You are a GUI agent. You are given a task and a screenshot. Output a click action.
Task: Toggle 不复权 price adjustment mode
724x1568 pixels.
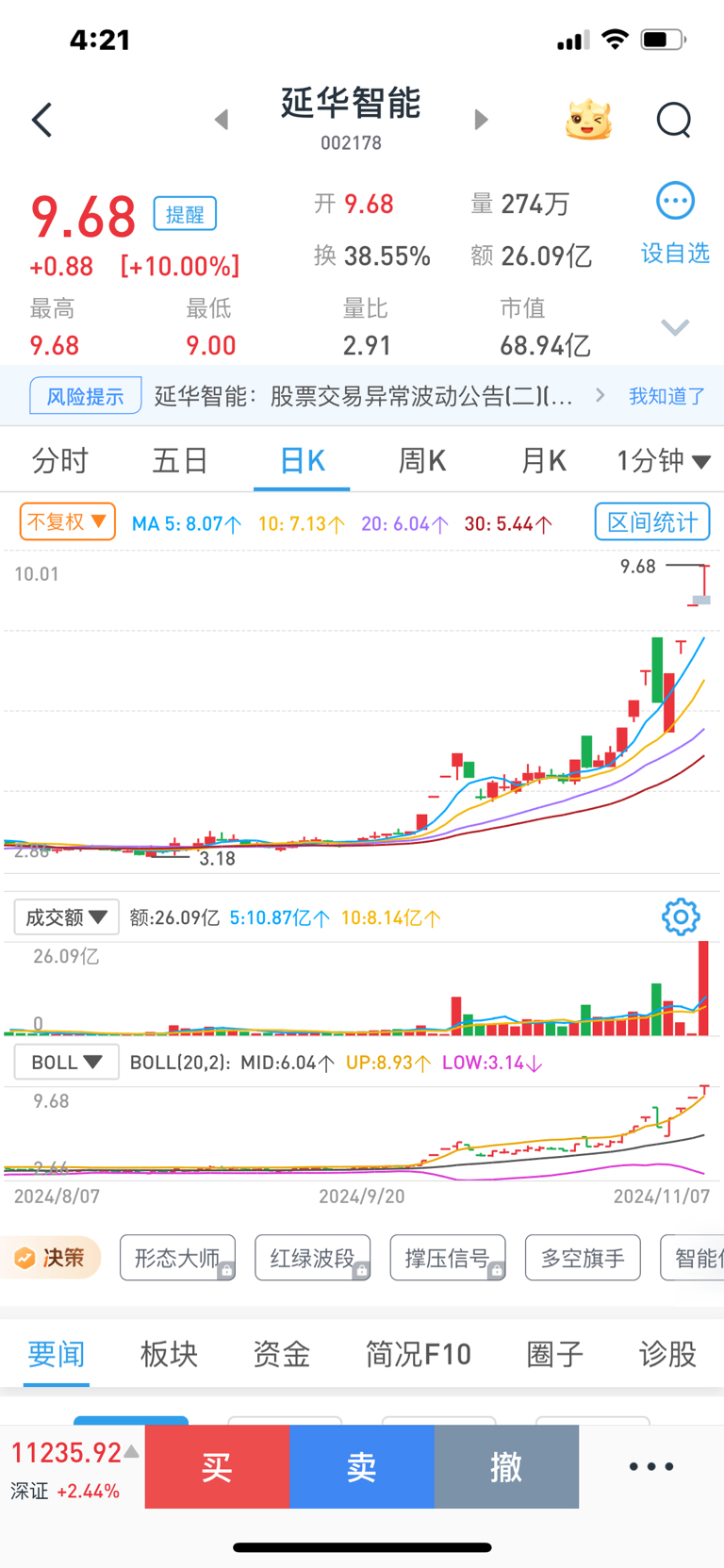tap(66, 520)
